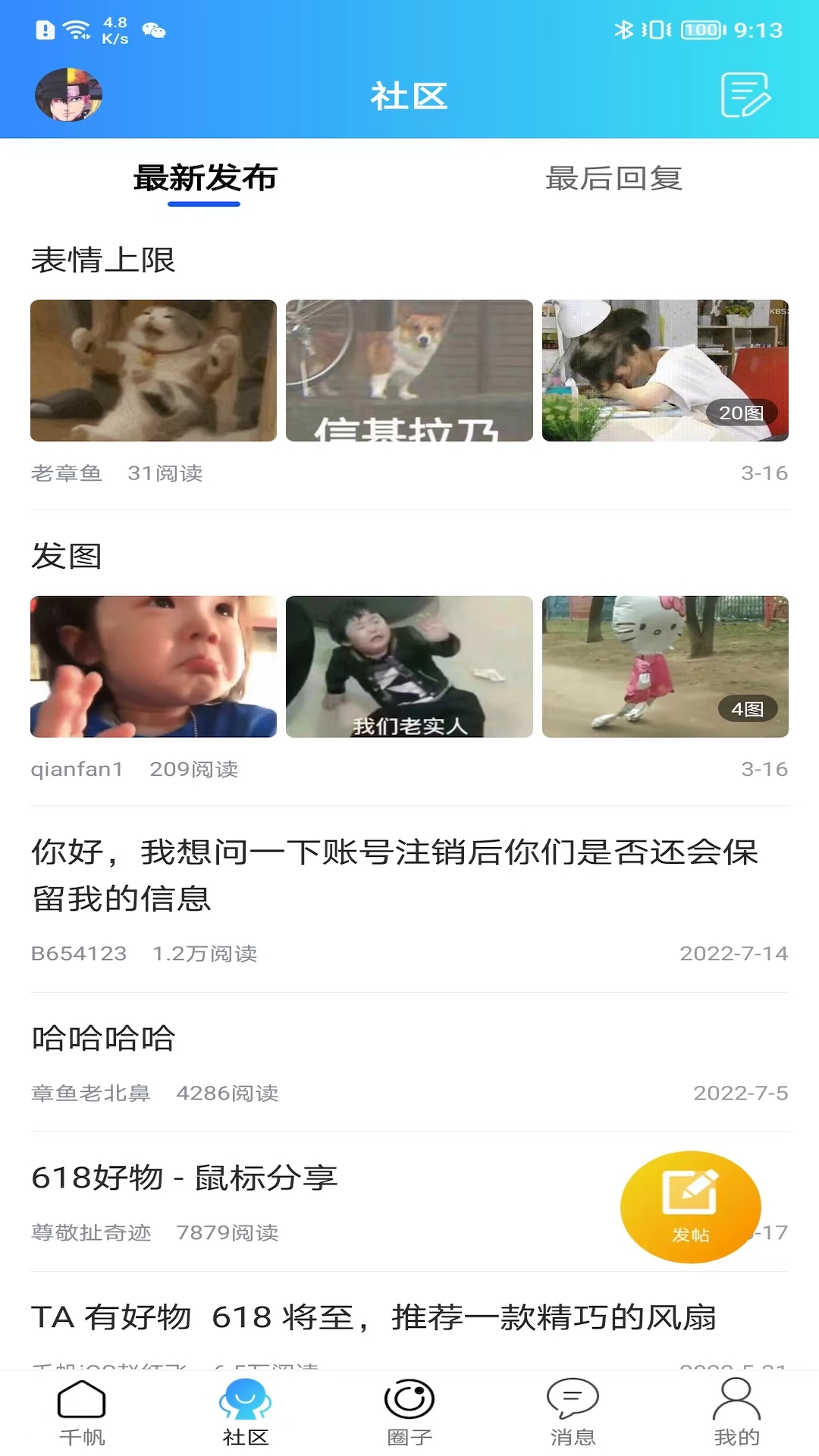Switch to the 圈子 tab

click(409, 1412)
